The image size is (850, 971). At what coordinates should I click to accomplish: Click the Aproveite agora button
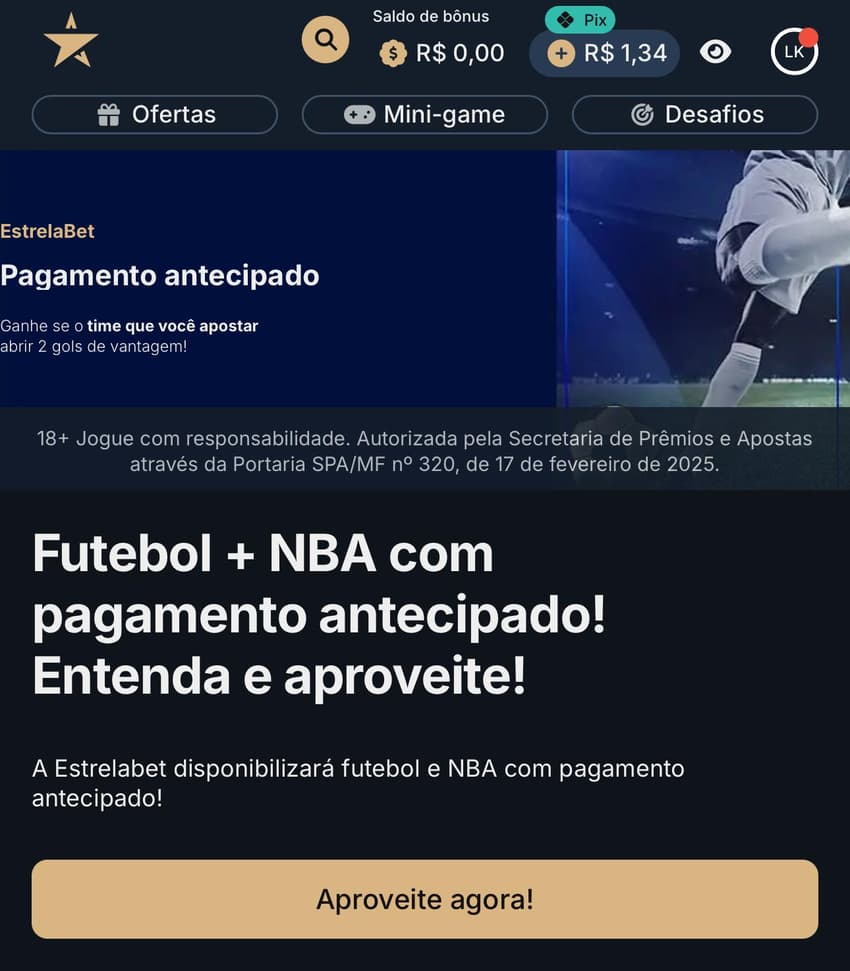click(425, 898)
